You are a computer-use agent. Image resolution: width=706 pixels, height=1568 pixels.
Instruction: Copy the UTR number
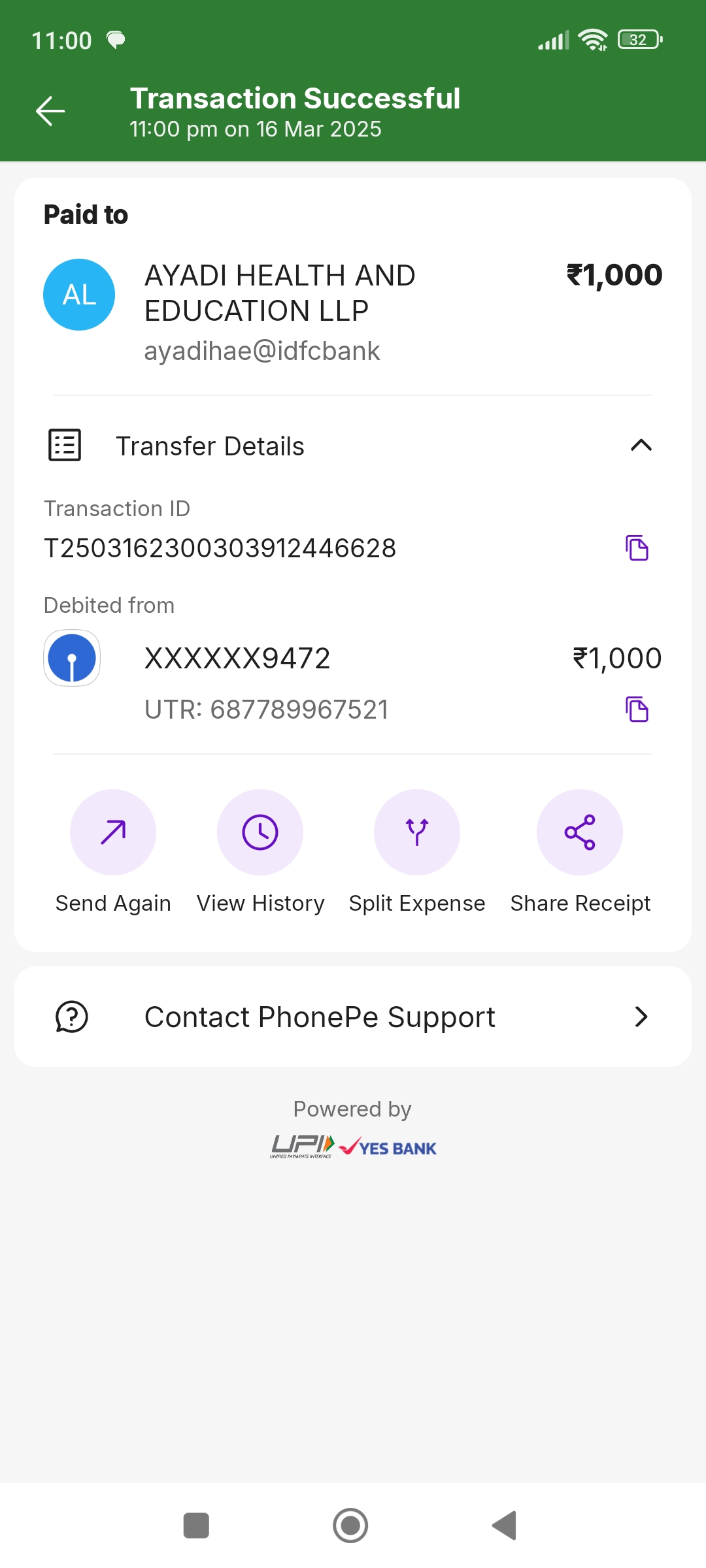(637, 709)
